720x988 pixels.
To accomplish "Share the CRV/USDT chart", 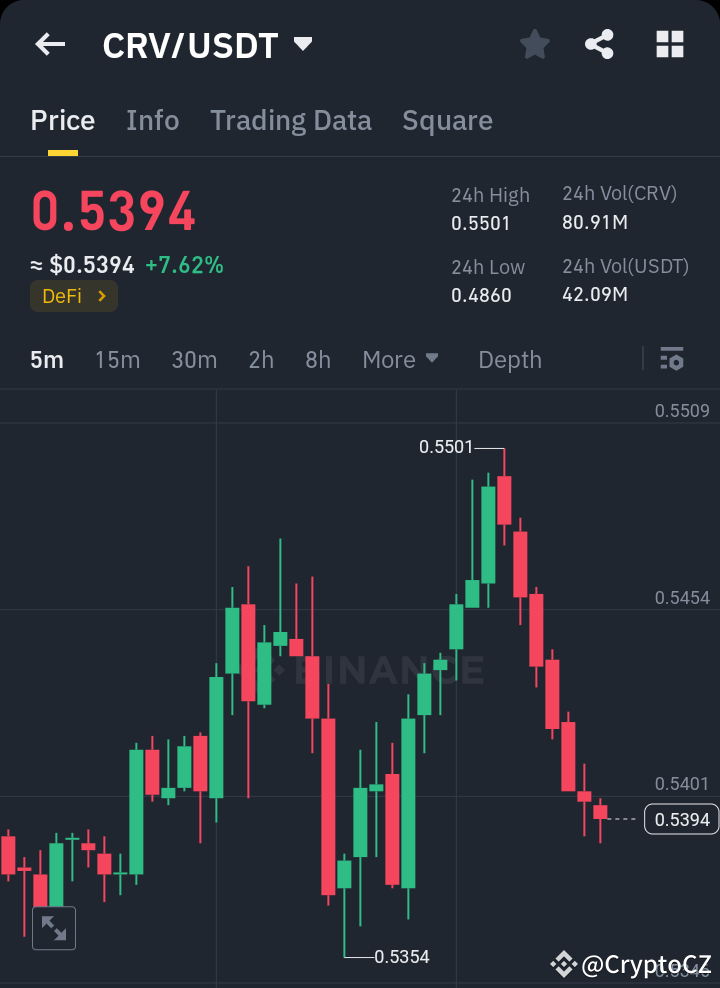I will (599, 44).
